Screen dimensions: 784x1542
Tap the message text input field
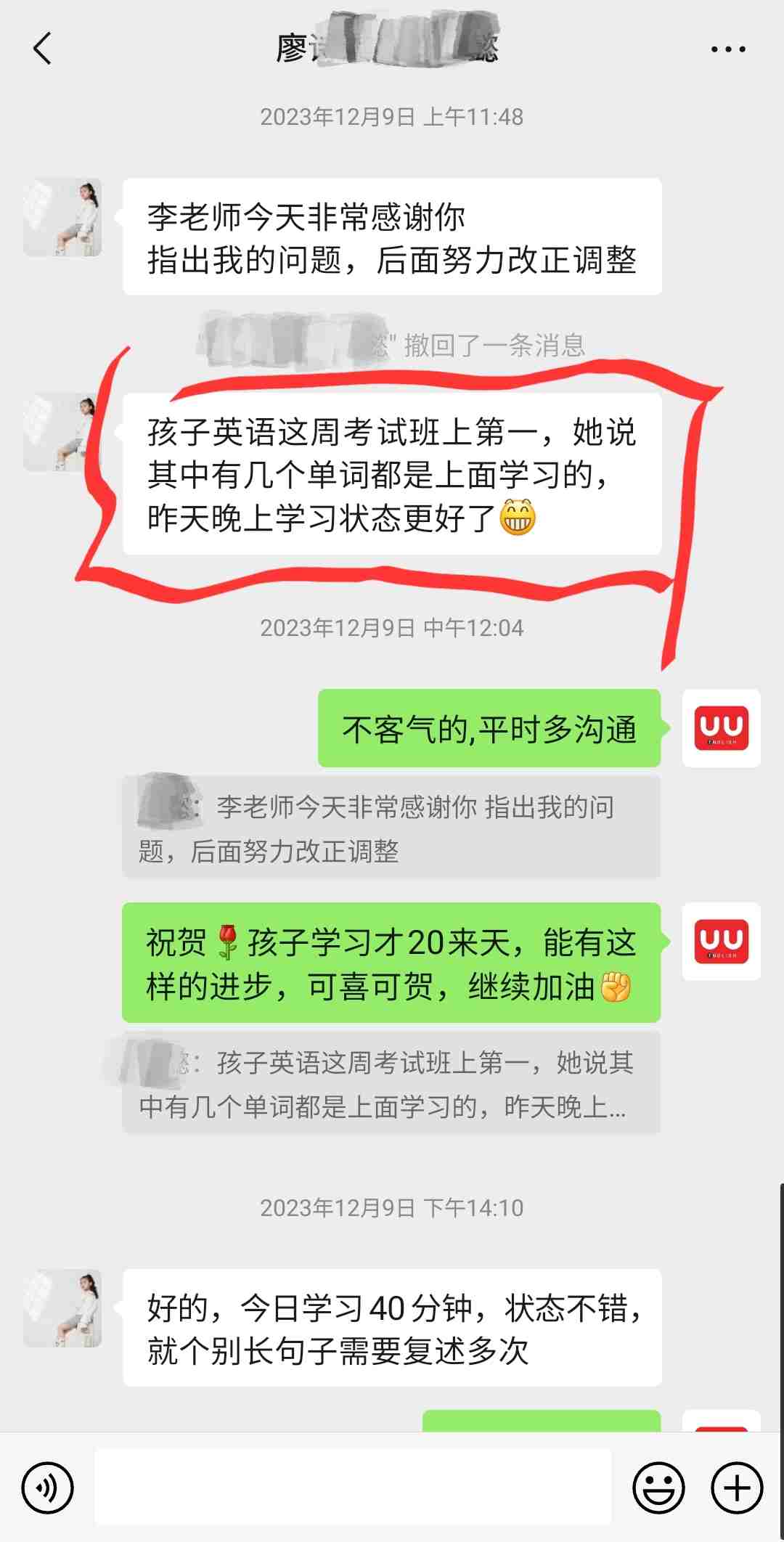point(353,1487)
